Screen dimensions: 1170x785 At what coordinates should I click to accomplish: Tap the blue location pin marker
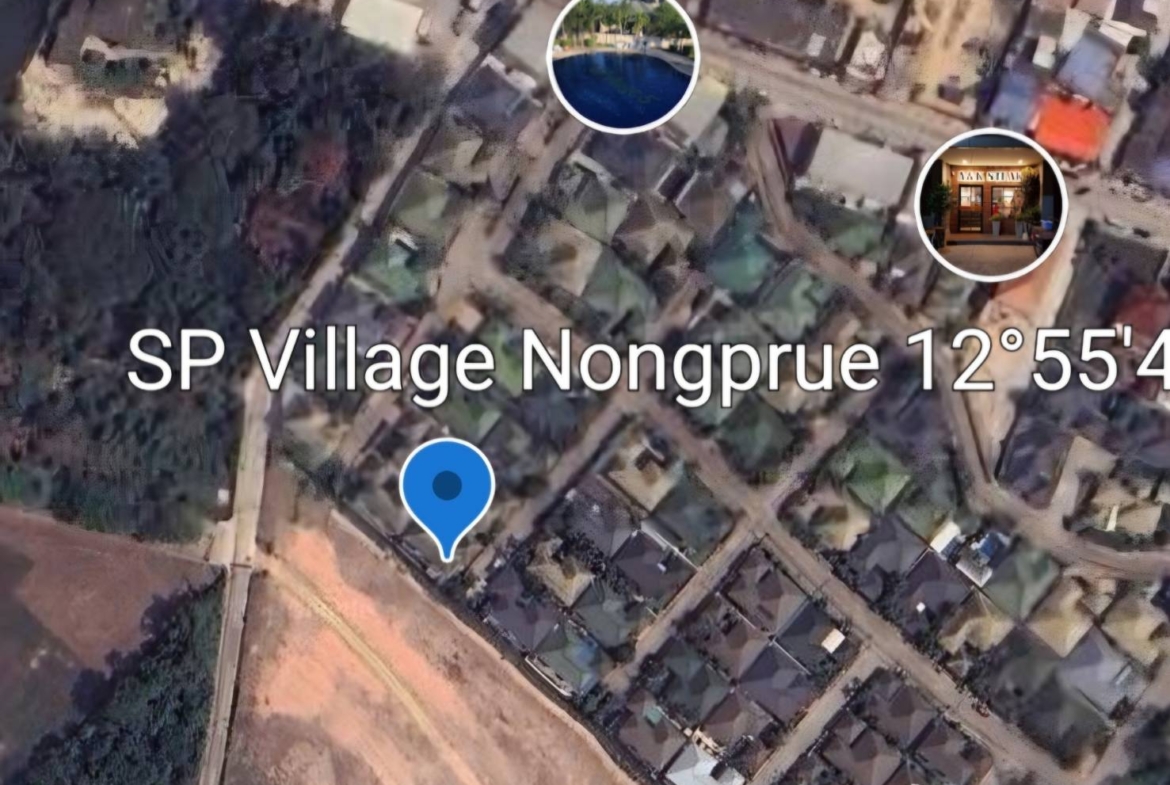[447, 492]
